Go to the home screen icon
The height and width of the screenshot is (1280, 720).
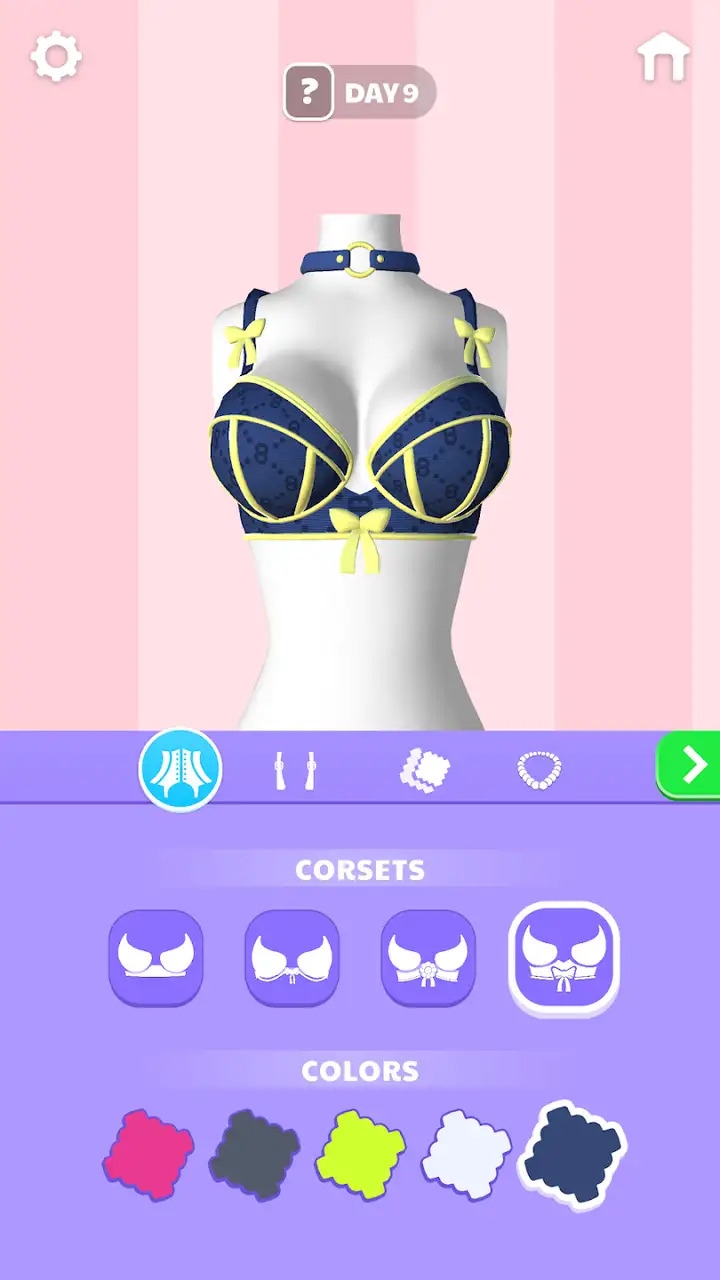[664, 58]
